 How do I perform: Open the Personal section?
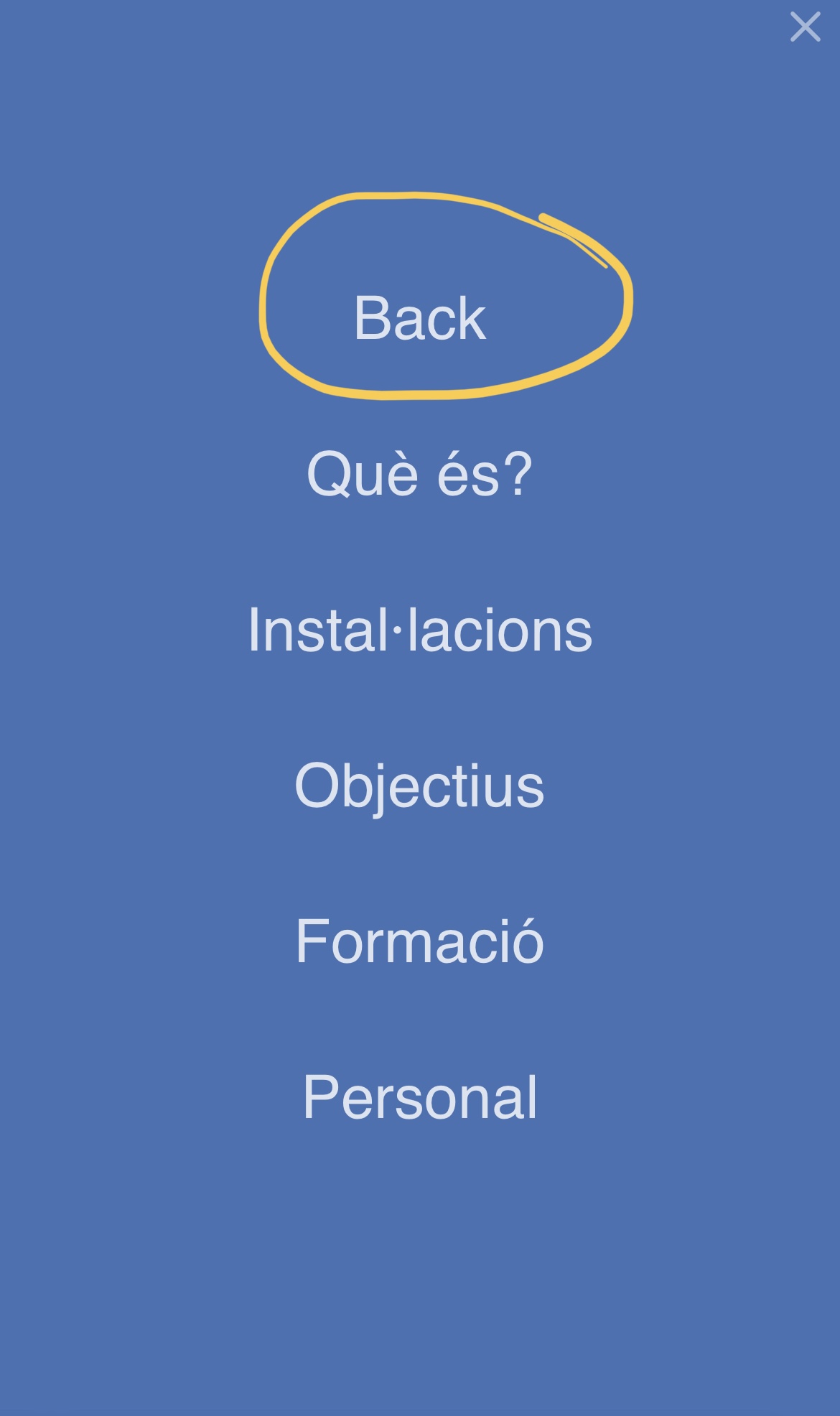click(420, 1097)
